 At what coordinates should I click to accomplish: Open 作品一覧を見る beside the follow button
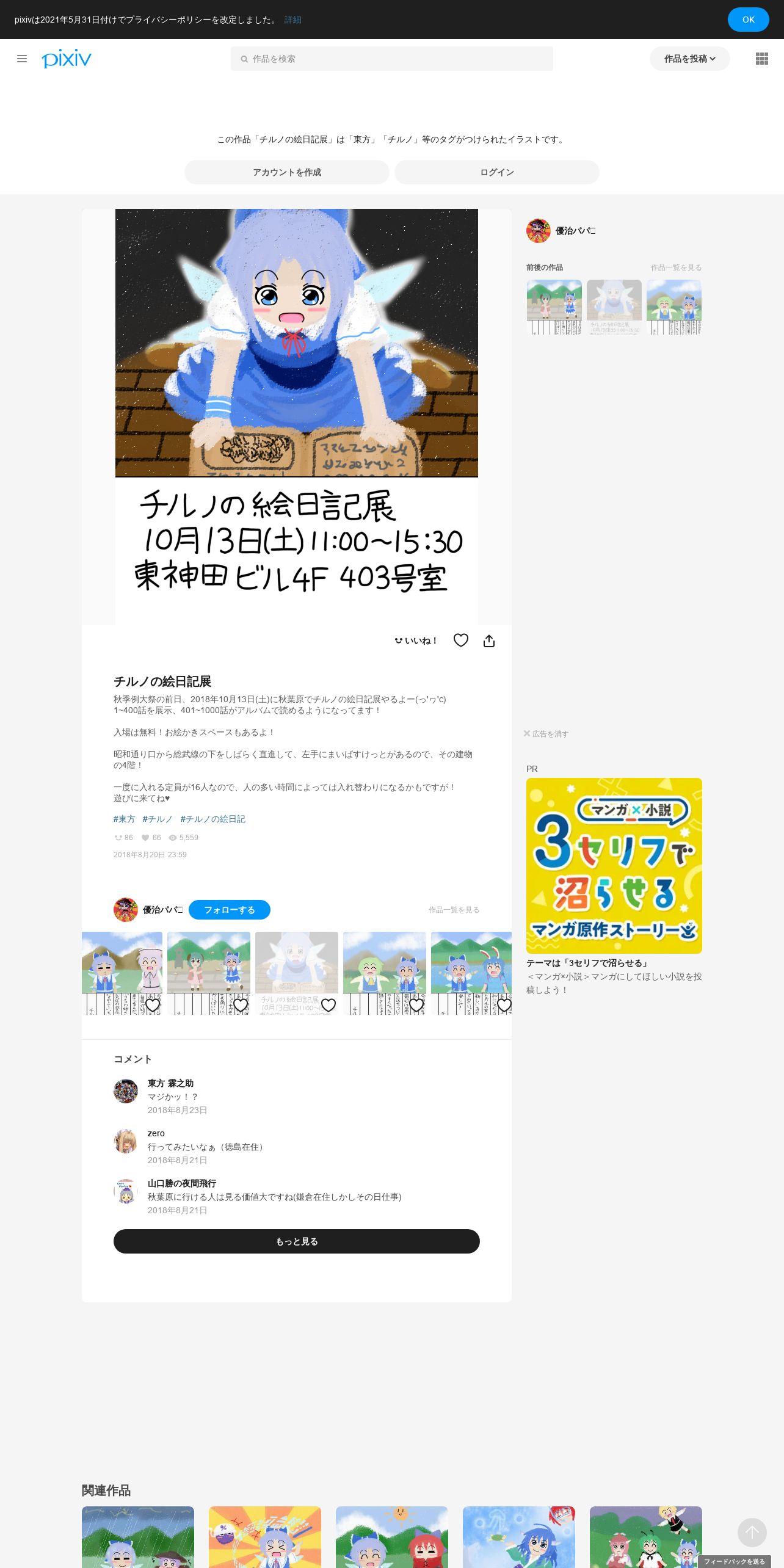(x=454, y=910)
